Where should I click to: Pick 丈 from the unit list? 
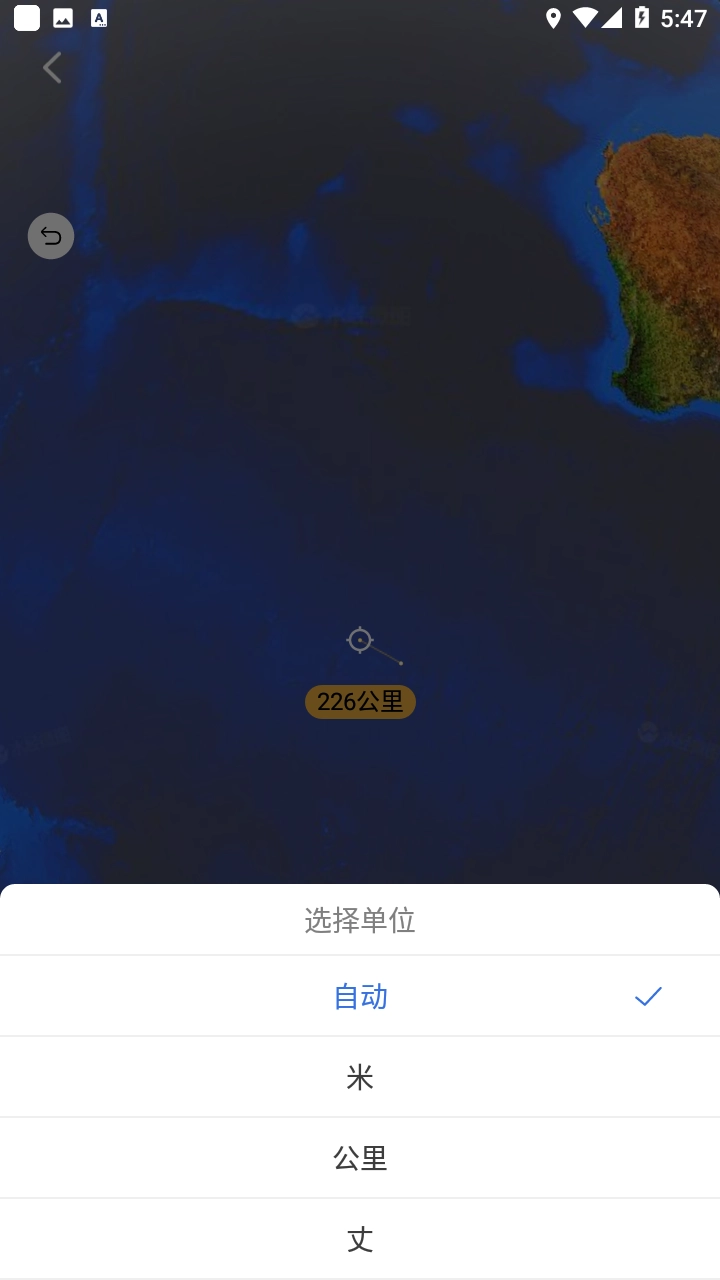[x=360, y=1239]
